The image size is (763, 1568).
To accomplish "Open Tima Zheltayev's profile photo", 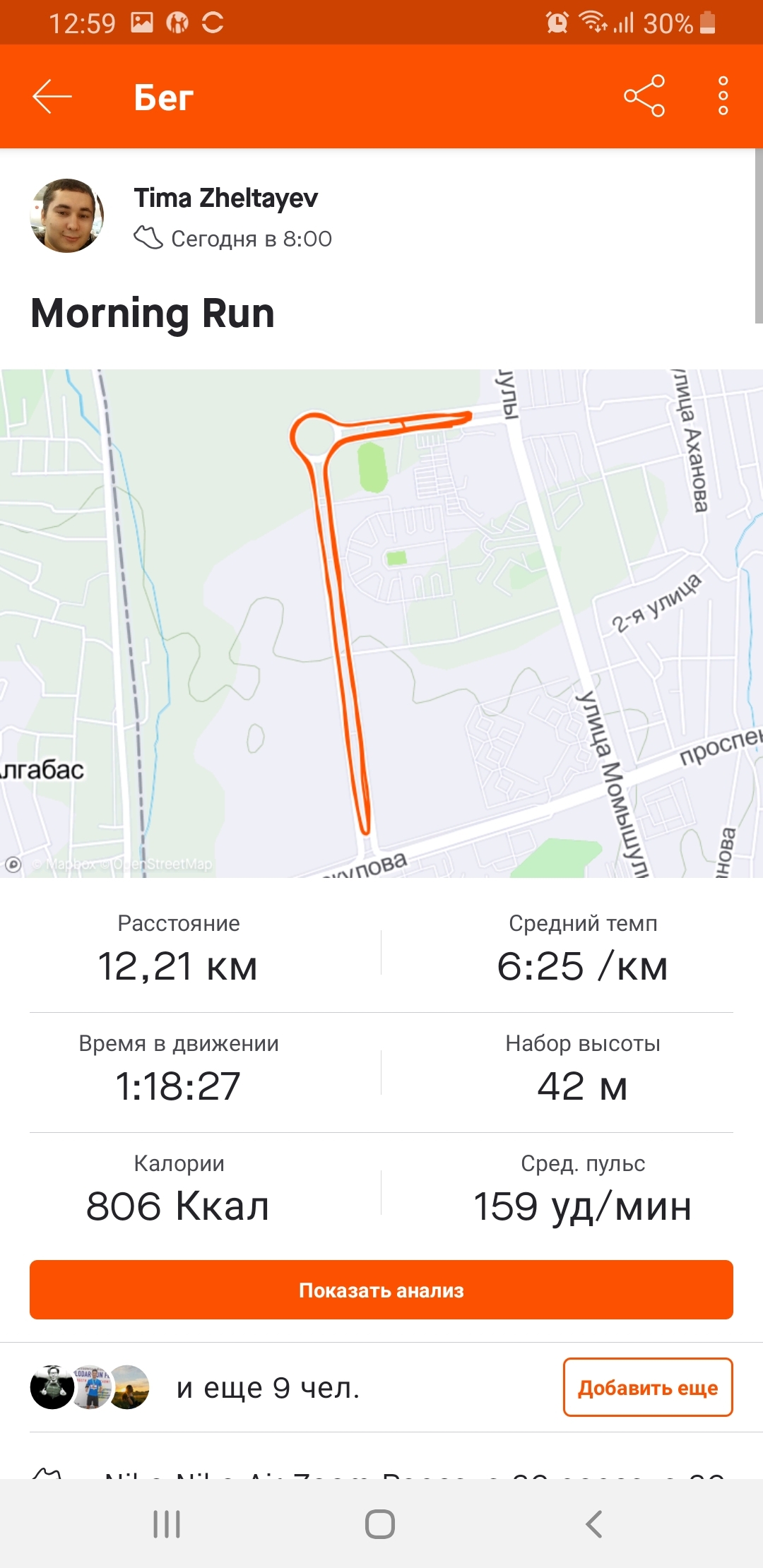I will click(67, 216).
